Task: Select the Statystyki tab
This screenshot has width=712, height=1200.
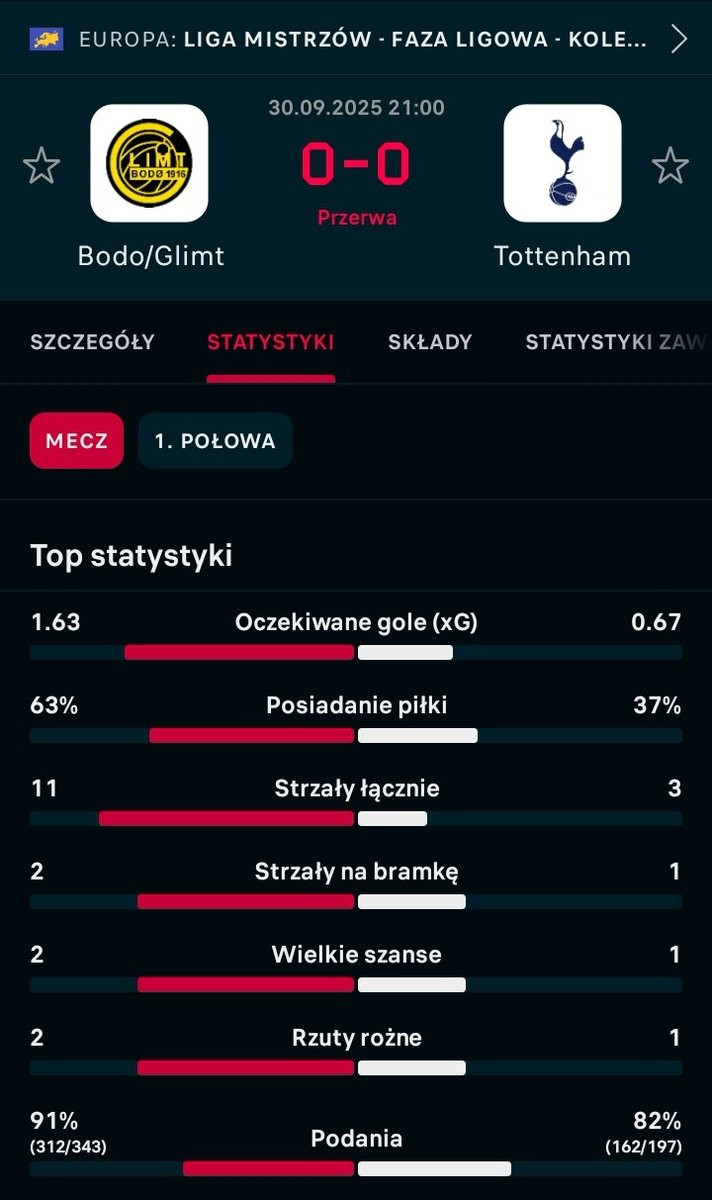Action: coord(271,342)
